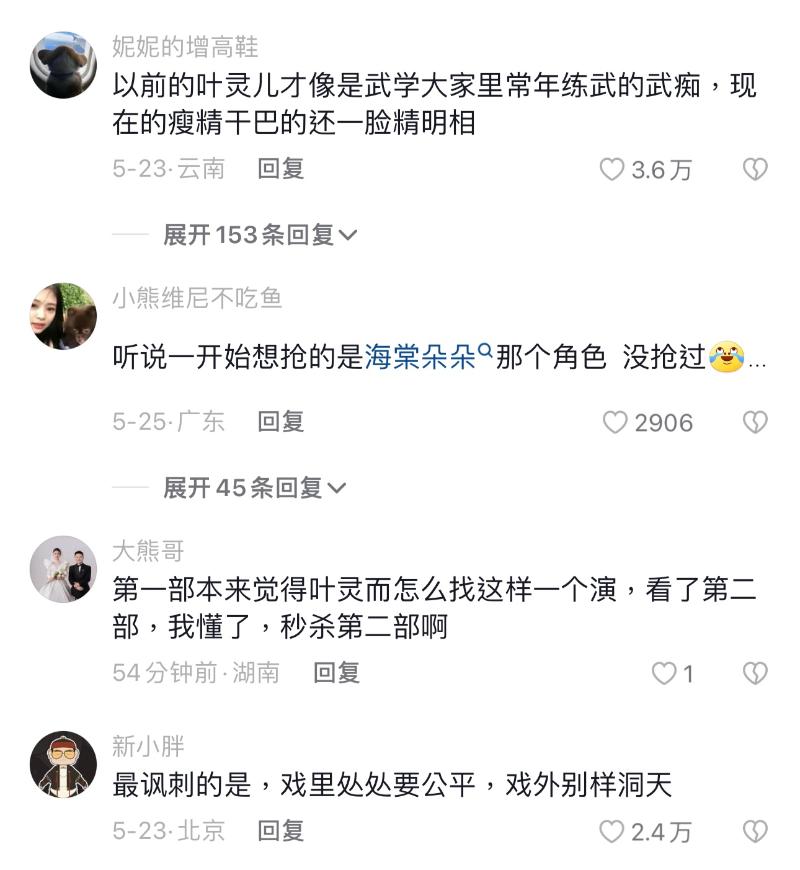Visit 新小胖's profile via avatar
800x870 pixels.
click(x=63, y=765)
